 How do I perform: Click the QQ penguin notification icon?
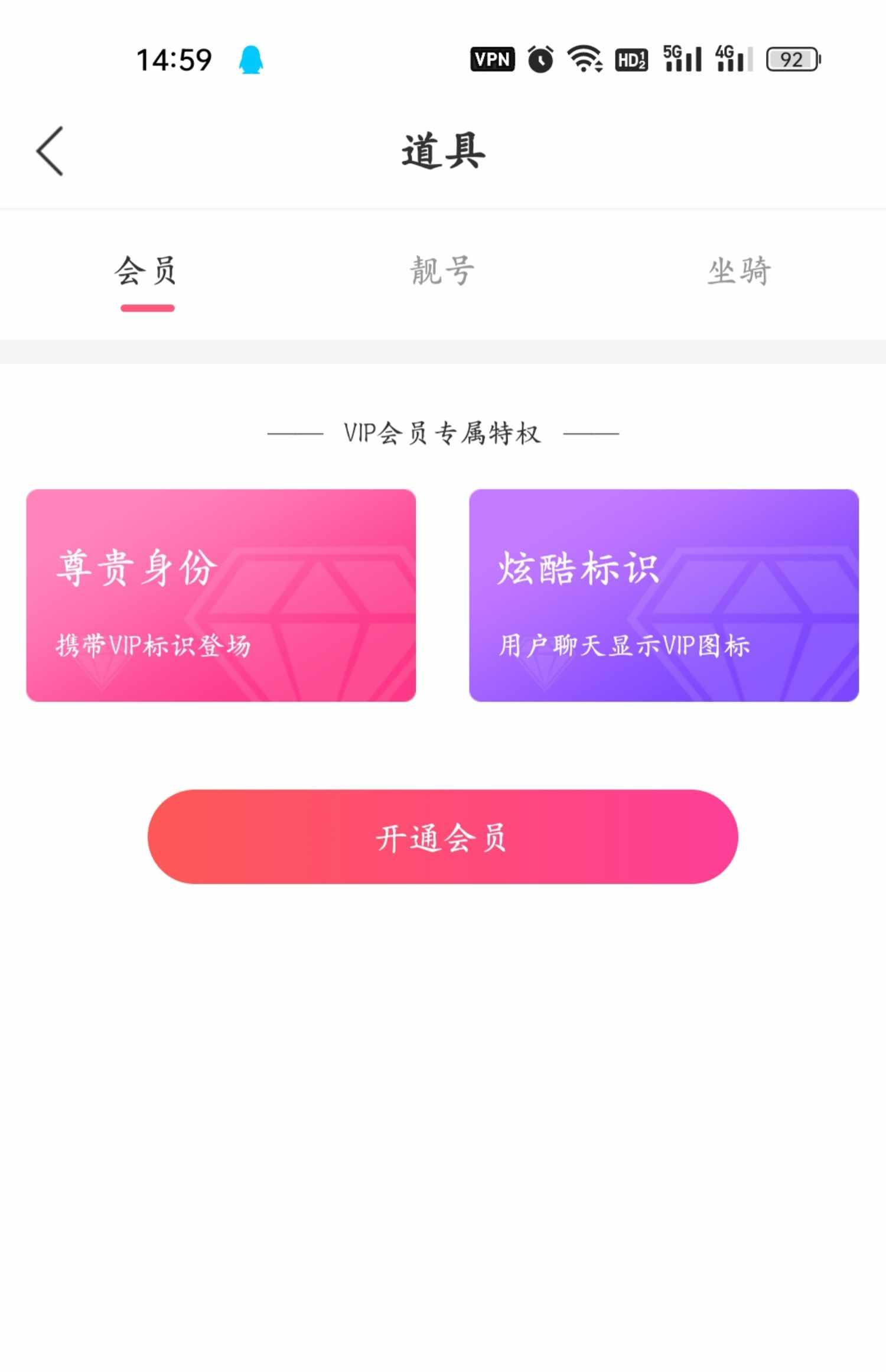pos(250,59)
